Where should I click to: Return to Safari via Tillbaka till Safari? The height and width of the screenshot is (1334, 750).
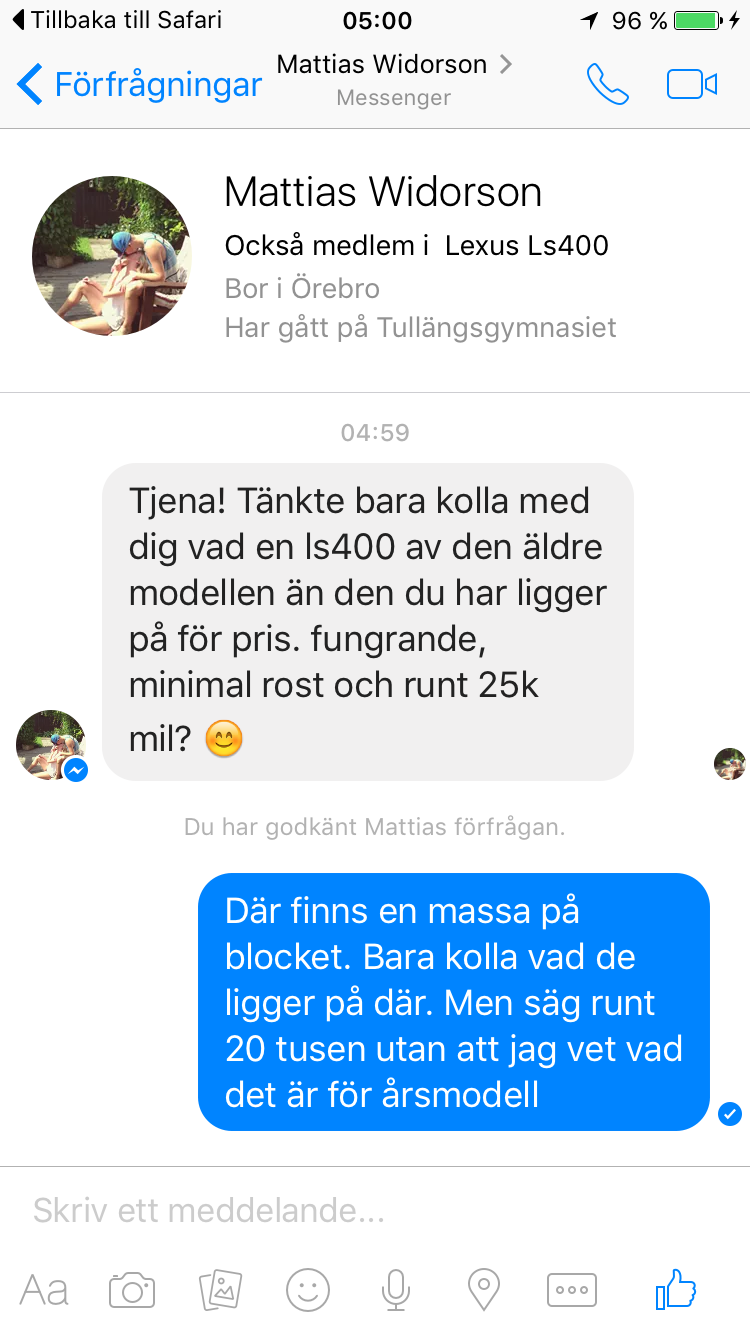pyautogui.click(x=116, y=20)
